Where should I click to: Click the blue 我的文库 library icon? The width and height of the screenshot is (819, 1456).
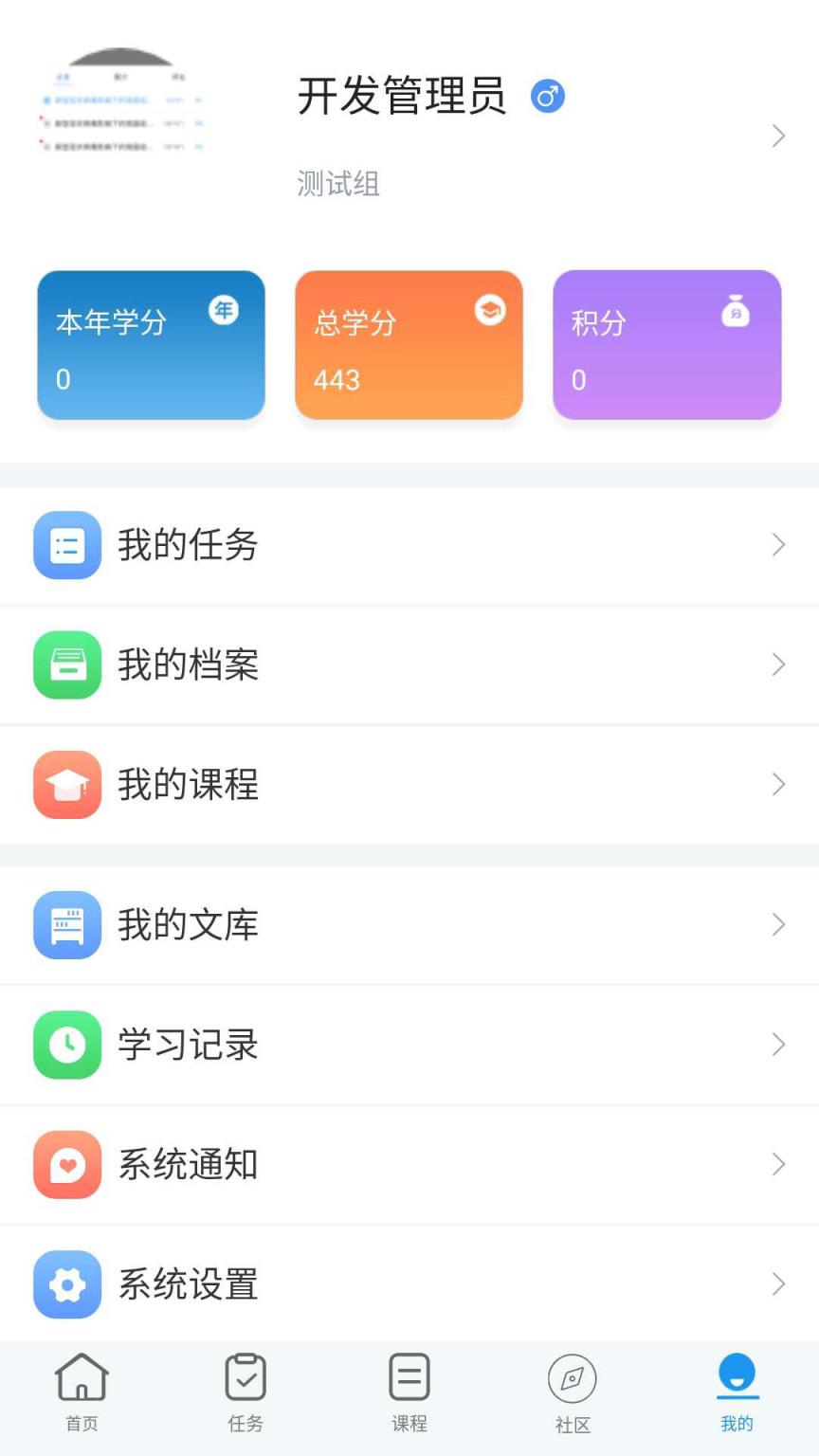66,925
